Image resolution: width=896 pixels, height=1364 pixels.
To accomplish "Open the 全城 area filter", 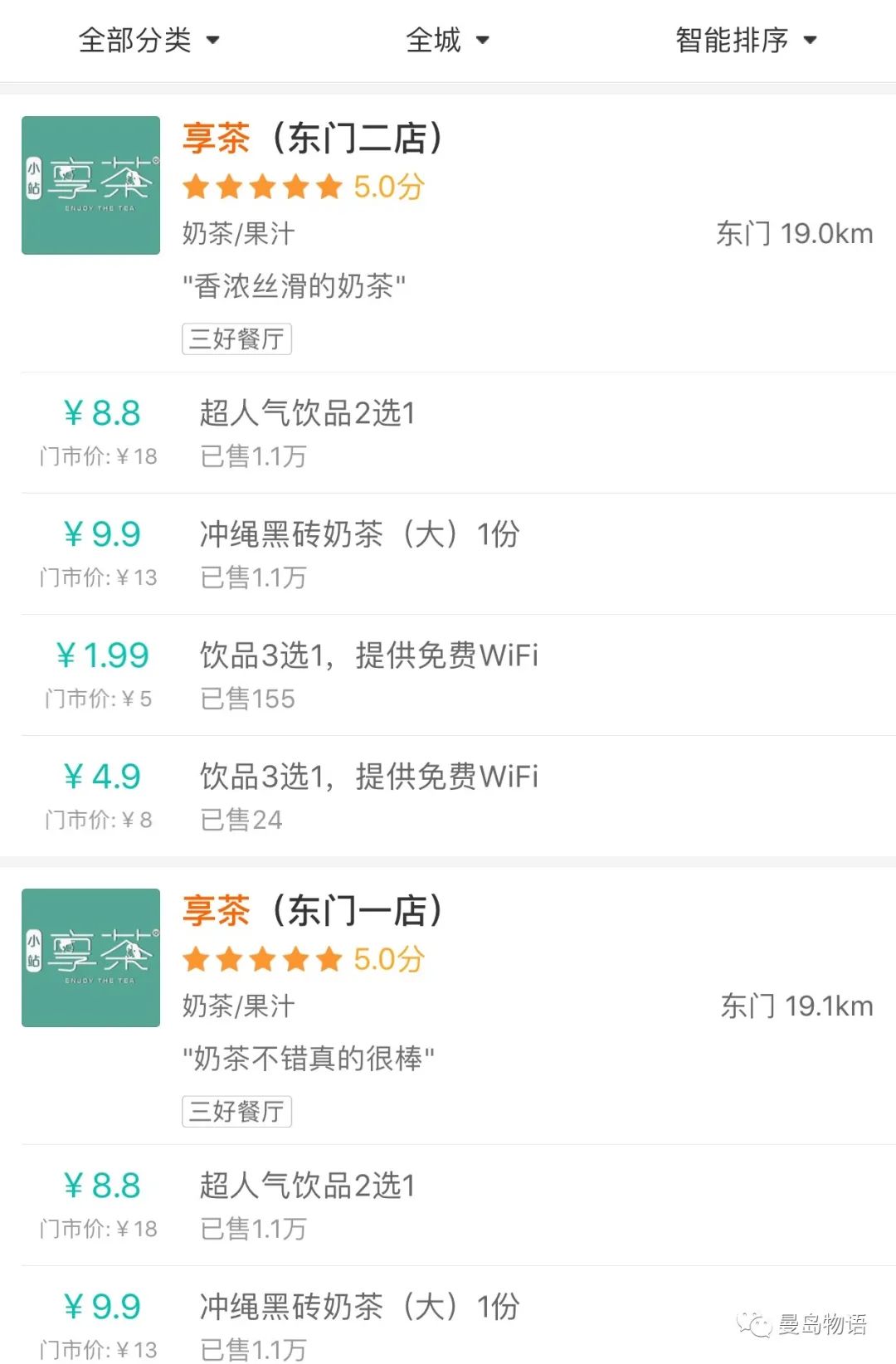I will [x=447, y=40].
